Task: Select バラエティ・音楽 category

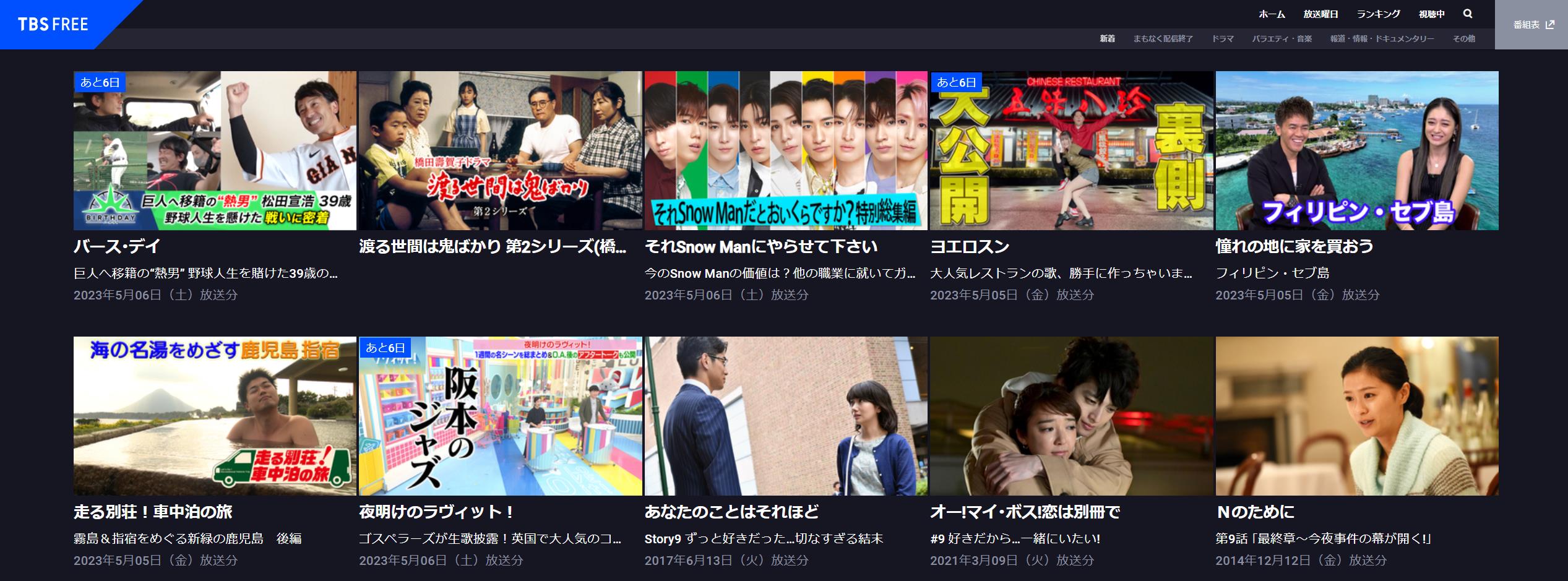Action: (x=1282, y=38)
